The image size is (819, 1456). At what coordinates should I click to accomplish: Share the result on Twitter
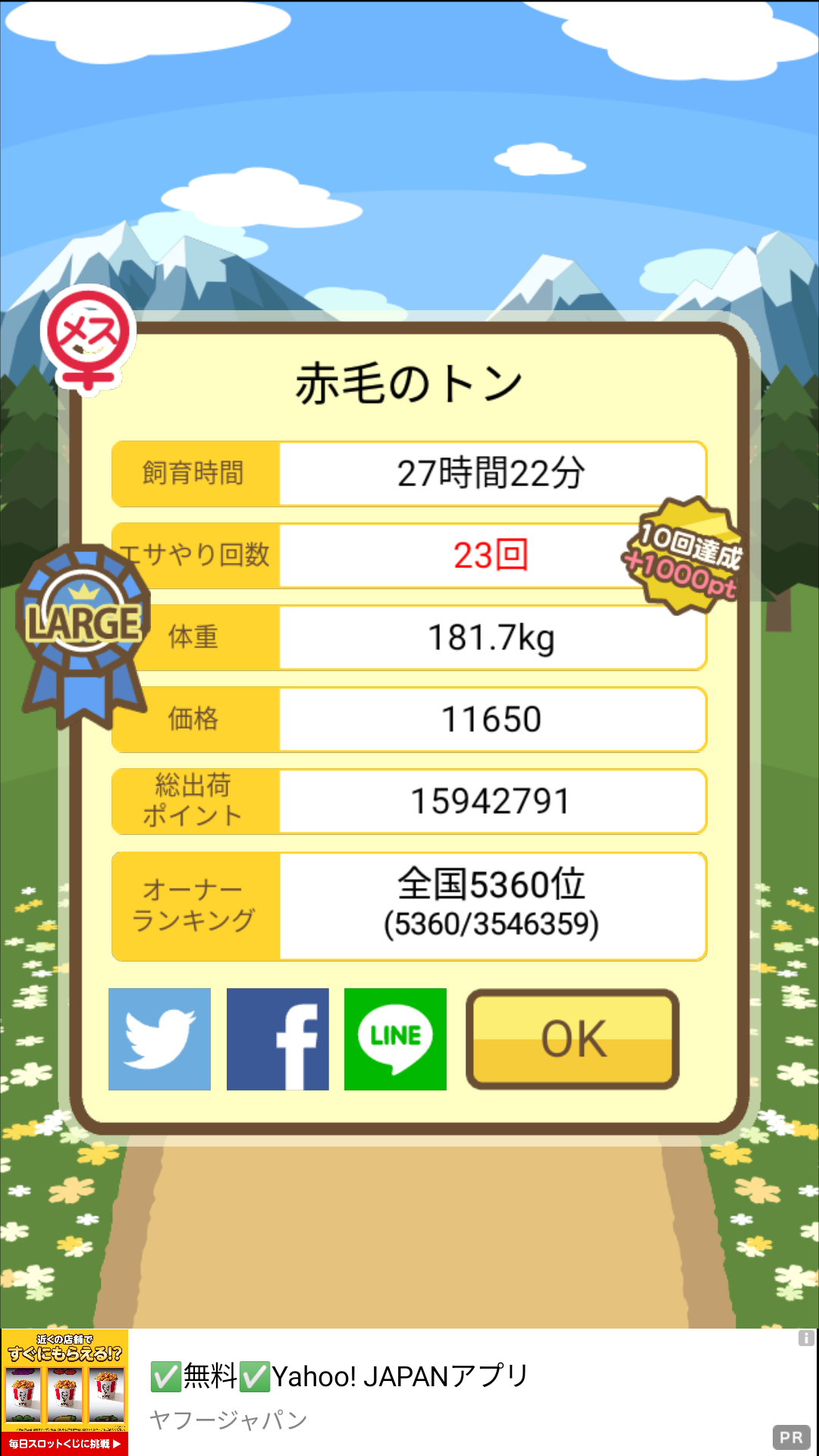(159, 1039)
